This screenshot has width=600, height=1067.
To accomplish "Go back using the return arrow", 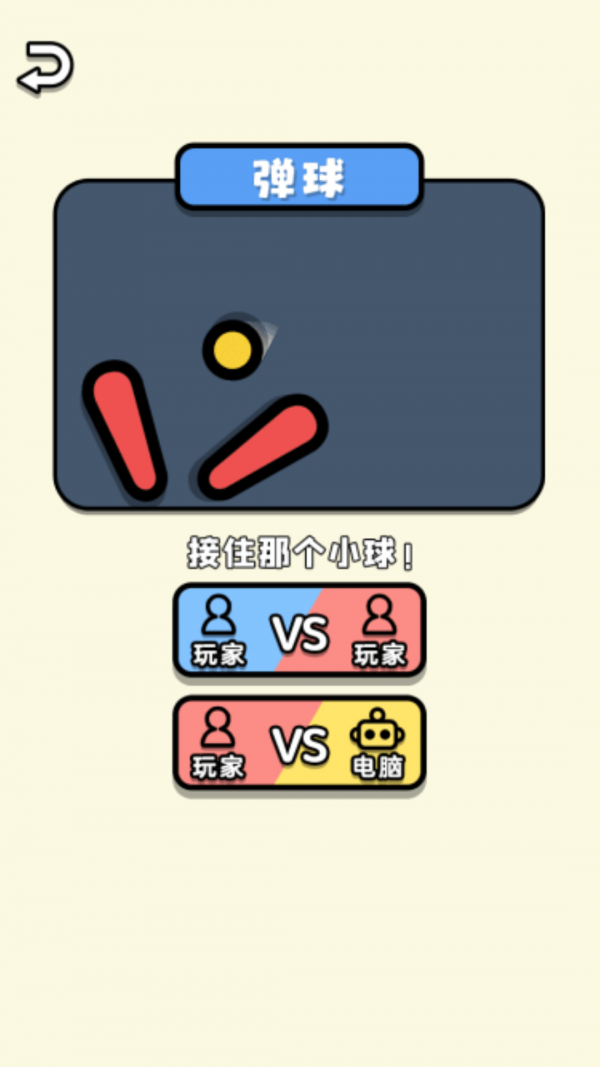I will tap(45, 68).
